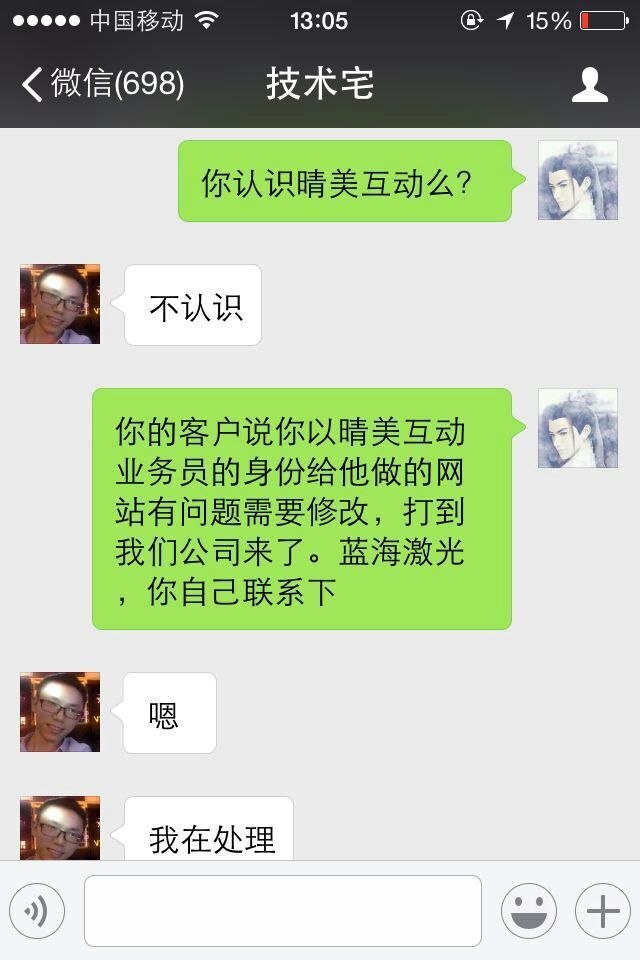
Task: Open the emoji sticker panel
Action: [x=528, y=910]
